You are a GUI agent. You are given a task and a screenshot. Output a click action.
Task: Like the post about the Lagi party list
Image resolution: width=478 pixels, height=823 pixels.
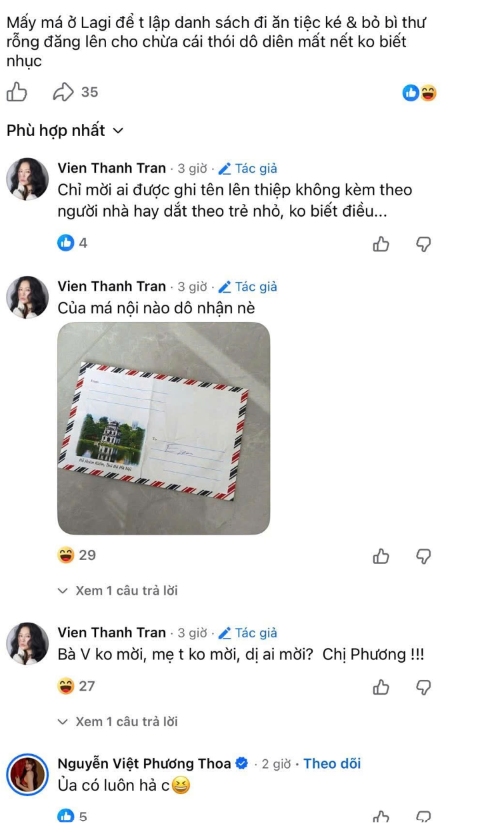[16, 92]
